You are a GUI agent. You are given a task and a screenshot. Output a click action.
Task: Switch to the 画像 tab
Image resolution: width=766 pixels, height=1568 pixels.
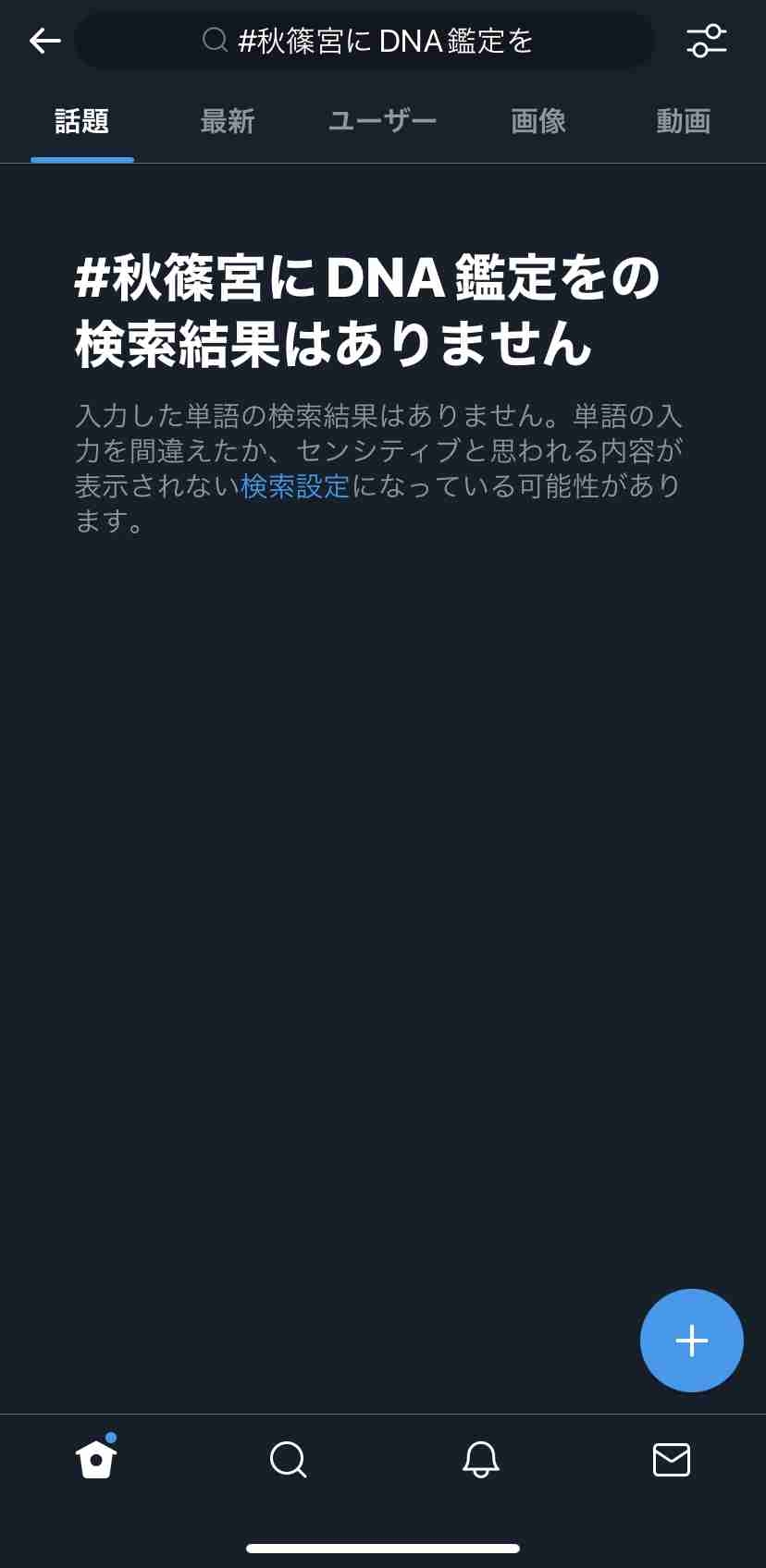(x=538, y=121)
